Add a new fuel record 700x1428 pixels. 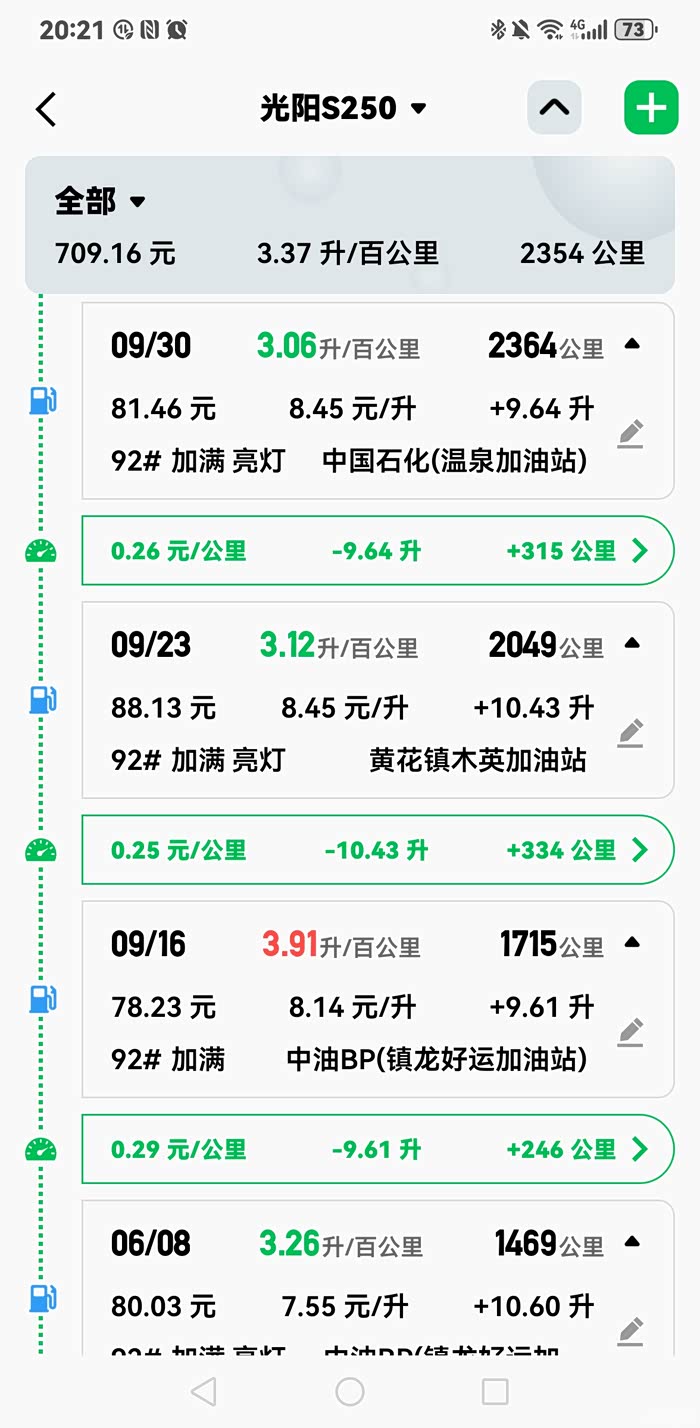651,107
